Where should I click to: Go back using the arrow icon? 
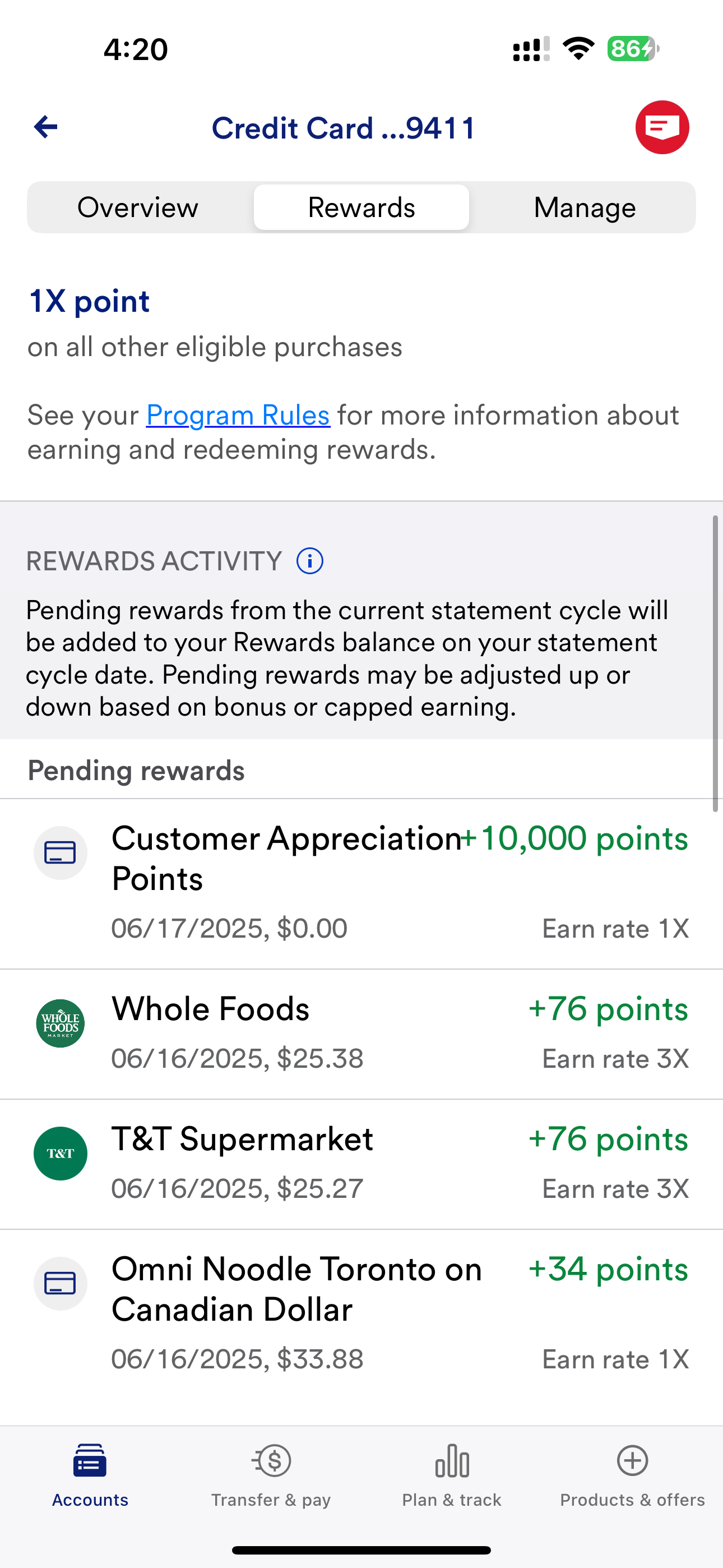(45, 127)
